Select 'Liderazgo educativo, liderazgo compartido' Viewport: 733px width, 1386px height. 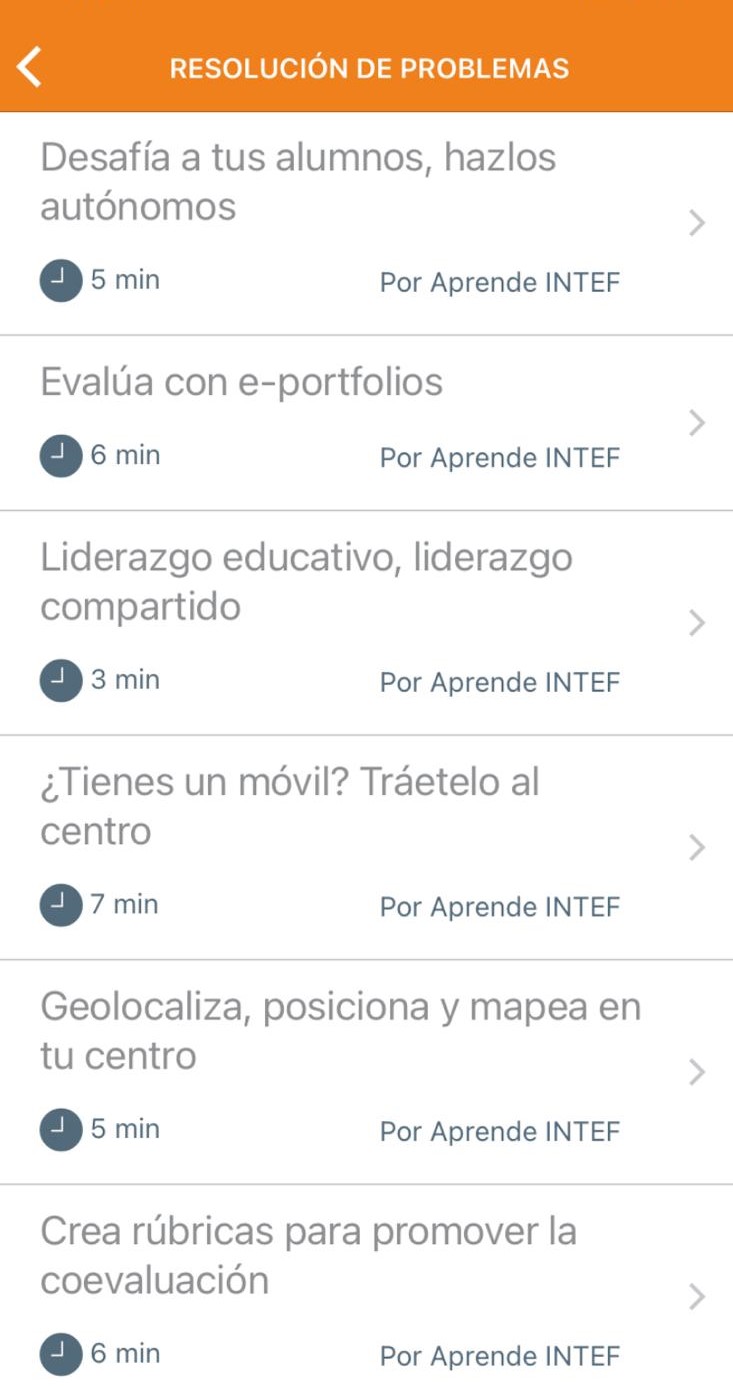point(366,623)
